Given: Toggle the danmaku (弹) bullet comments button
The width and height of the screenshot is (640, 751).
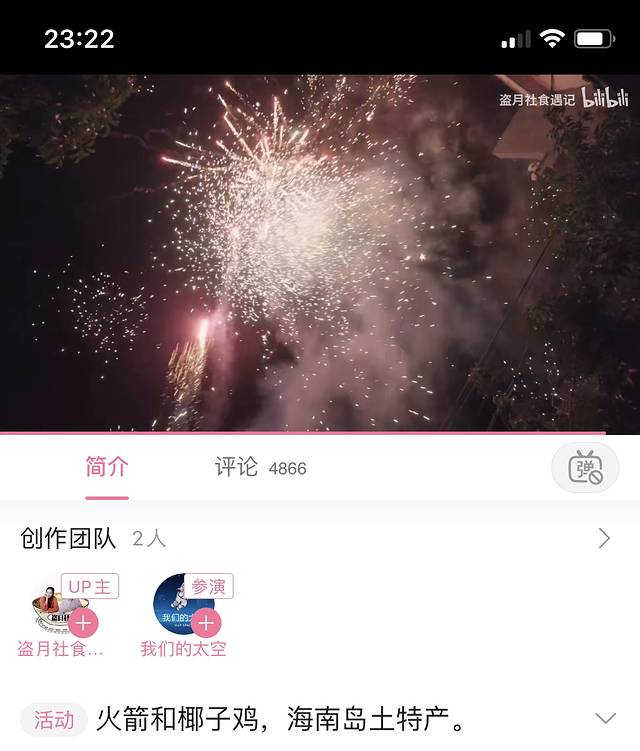Looking at the screenshot, I should (585, 468).
